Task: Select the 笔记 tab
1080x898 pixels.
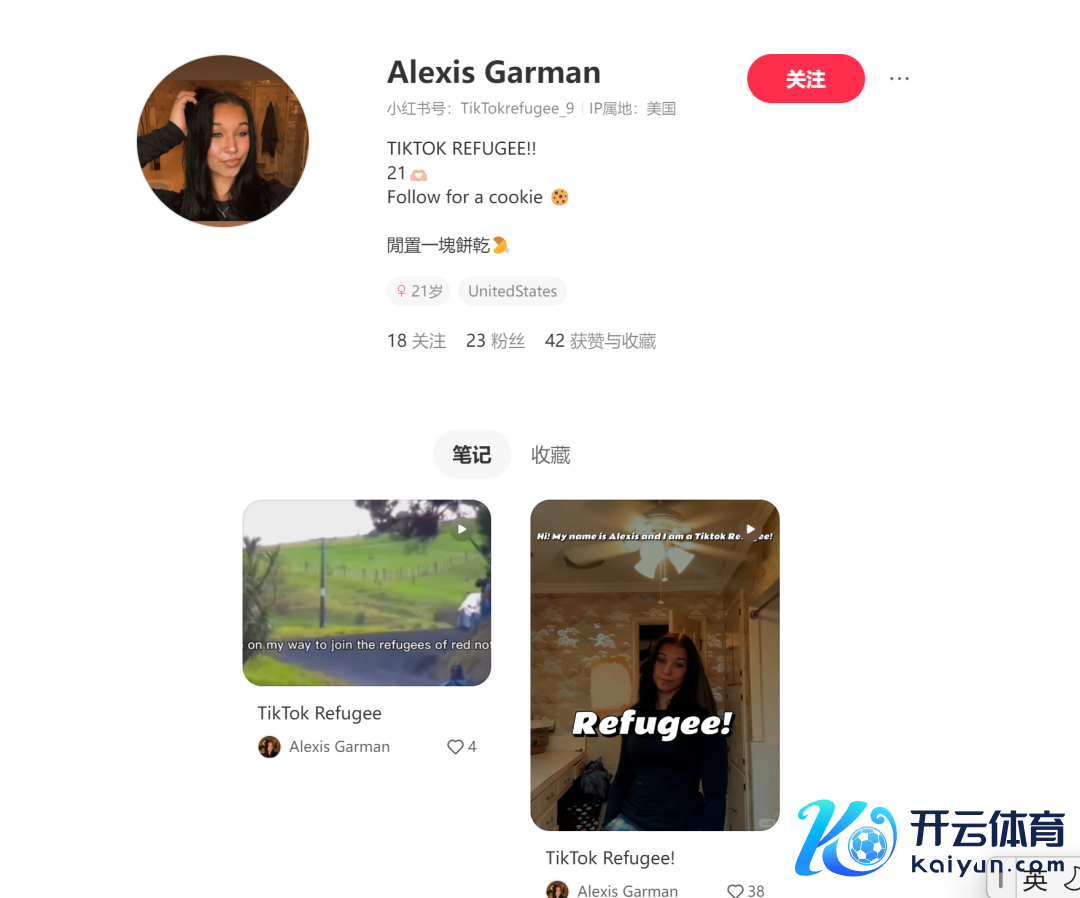Action: pyautogui.click(x=471, y=455)
